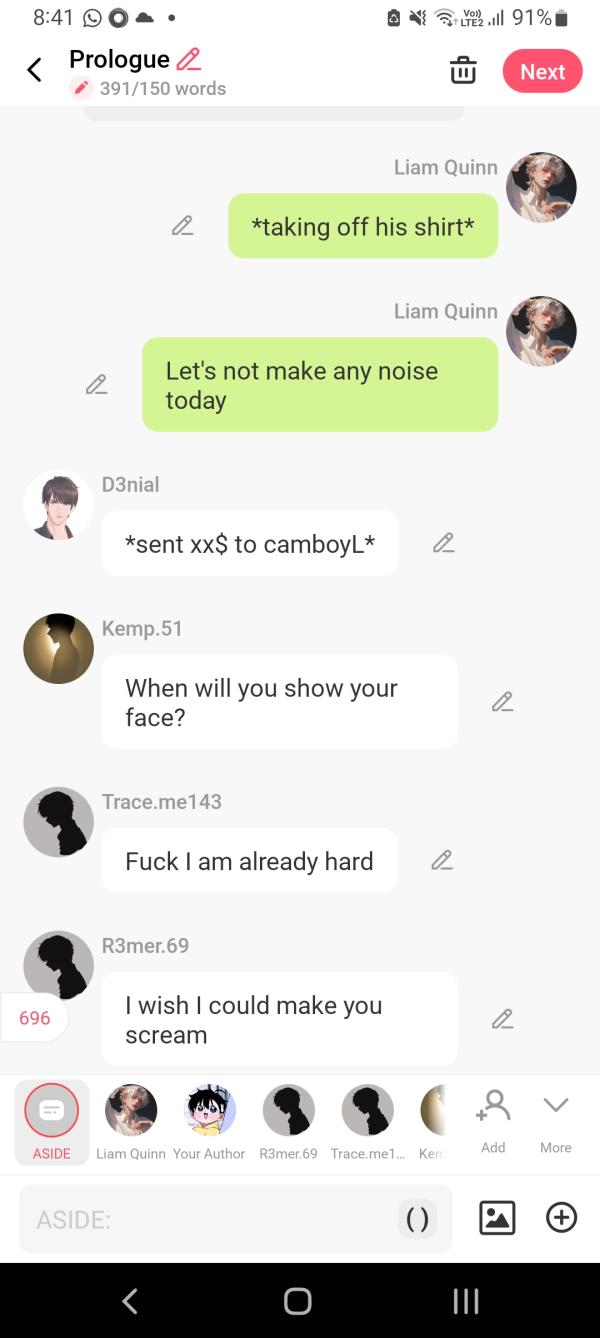Edit D3nial's message

tap(443, 543)
